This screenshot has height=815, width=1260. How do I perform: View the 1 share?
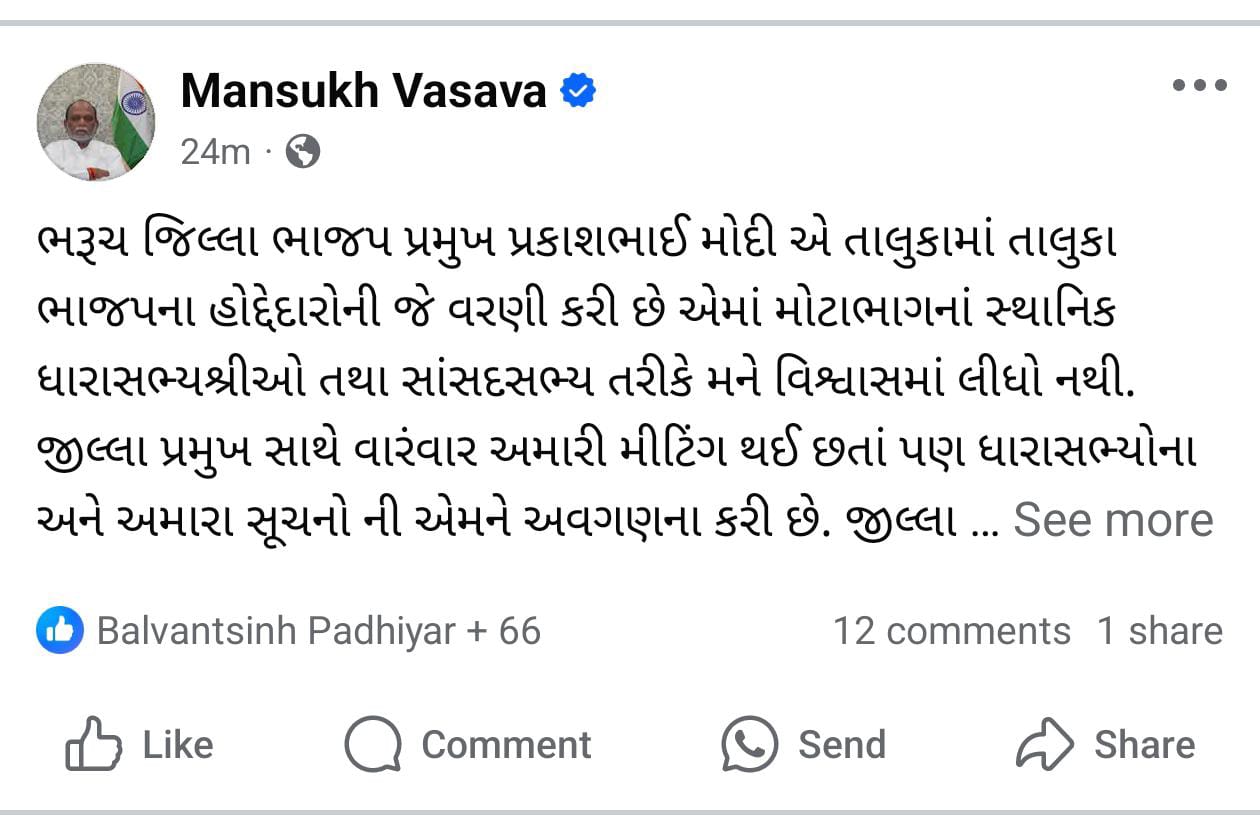click(x=1159, y=631)
